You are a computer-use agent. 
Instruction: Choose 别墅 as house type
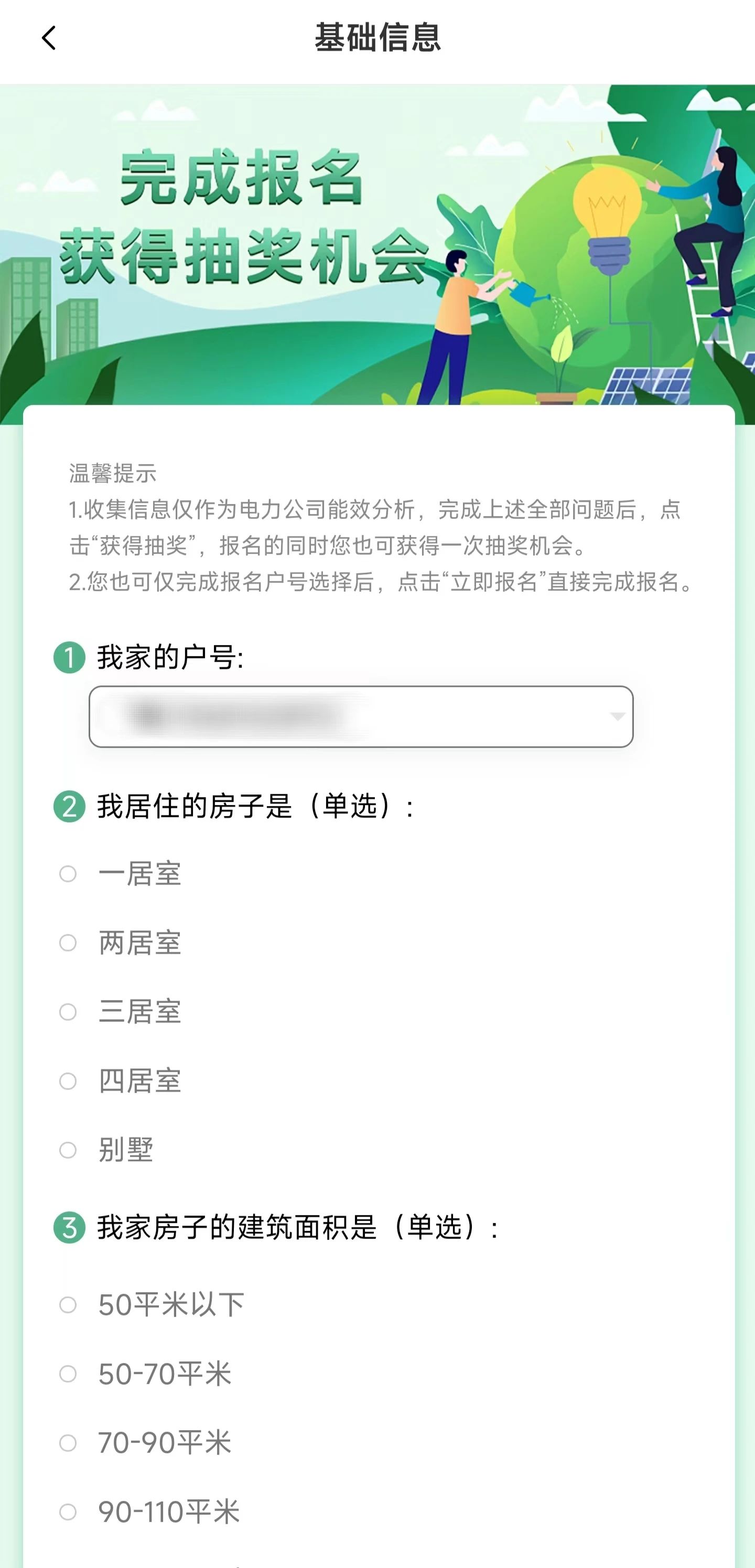[x=68, y=1150]
